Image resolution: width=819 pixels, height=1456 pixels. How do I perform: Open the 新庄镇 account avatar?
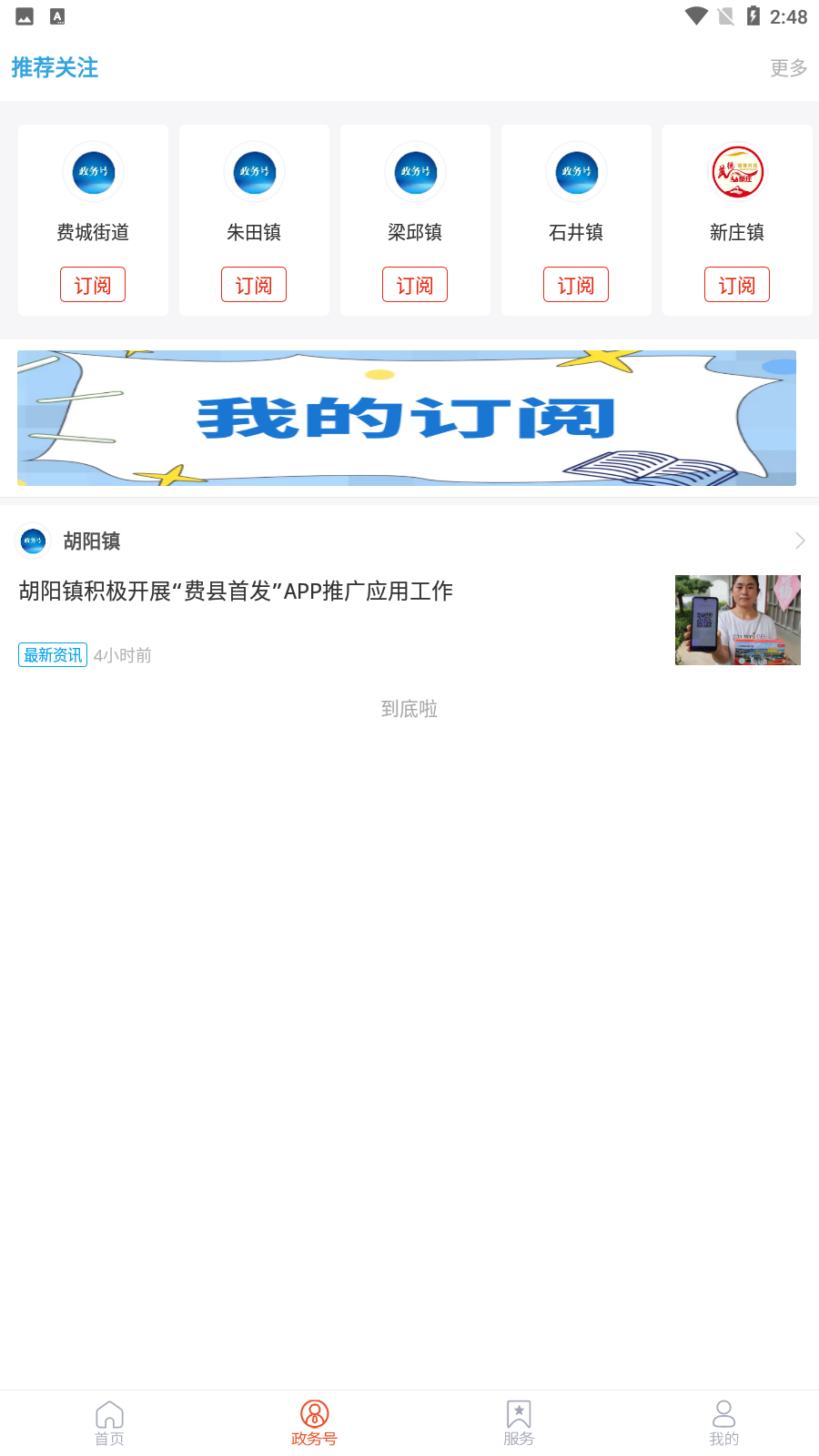tap(737, 172)
